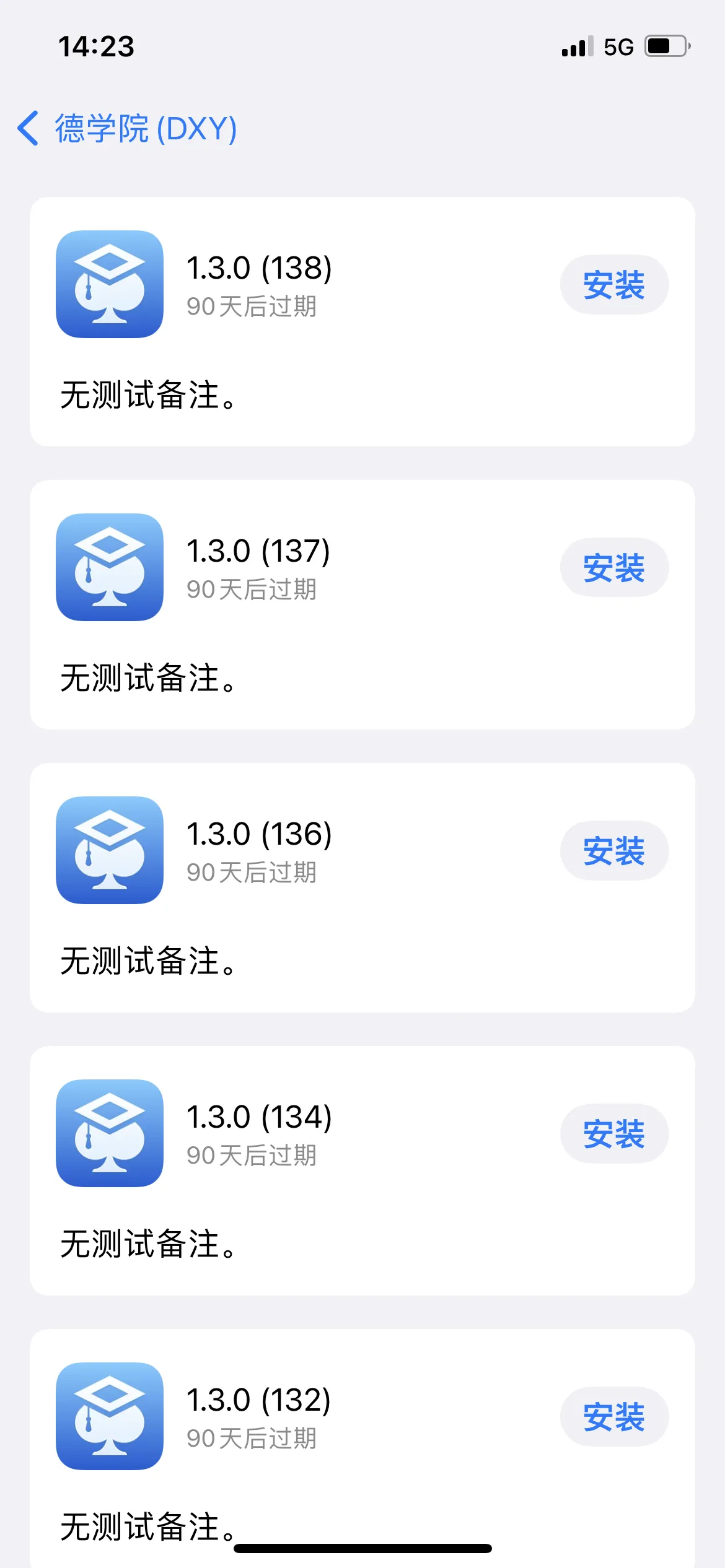Screen dimensions: 725x1568
Task: Go back to 德学院 (DXY) page
Action: click(127, 129)
